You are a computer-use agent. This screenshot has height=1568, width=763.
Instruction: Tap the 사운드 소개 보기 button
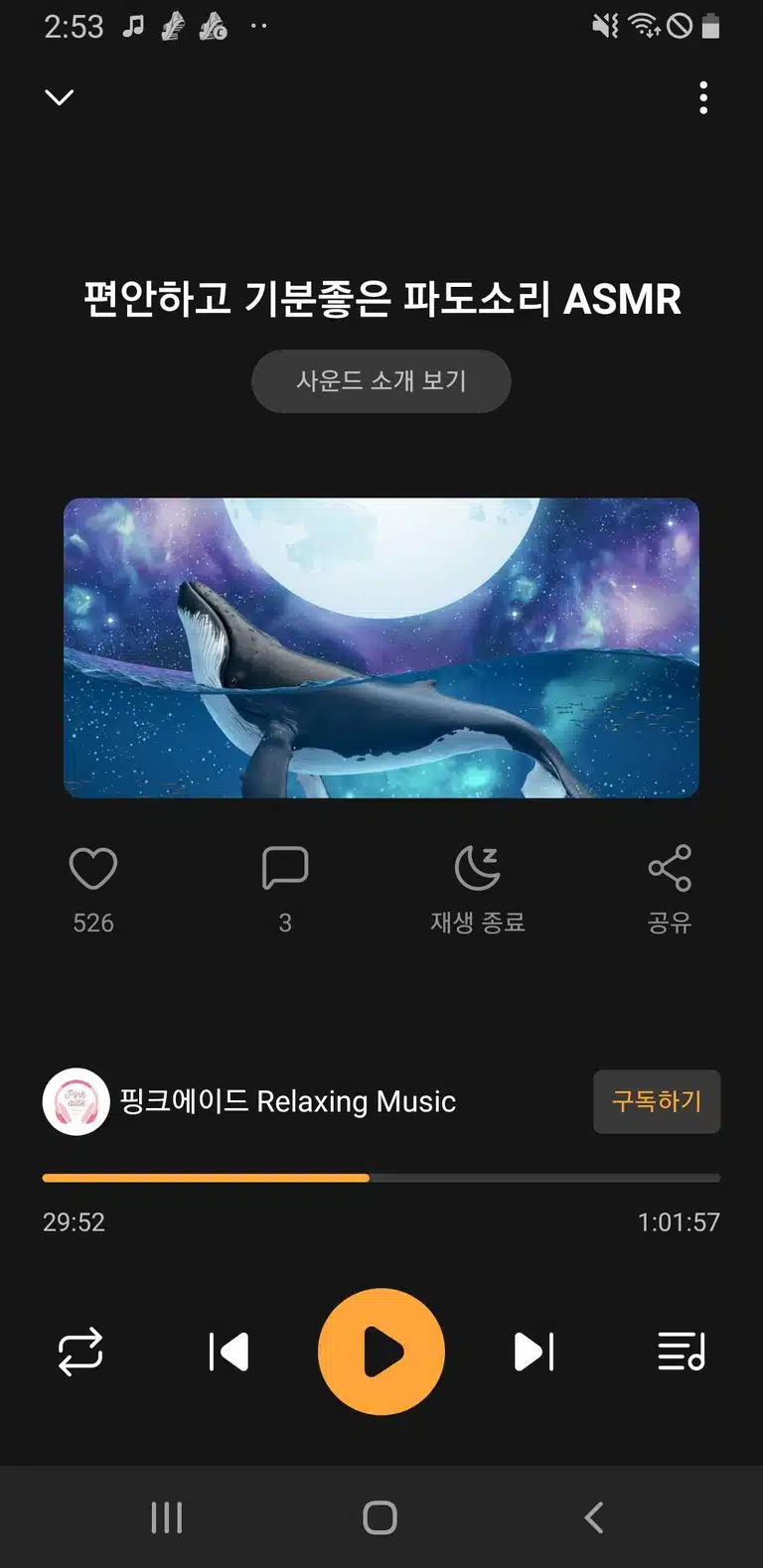pyautogui.click(x=381, y=381)
